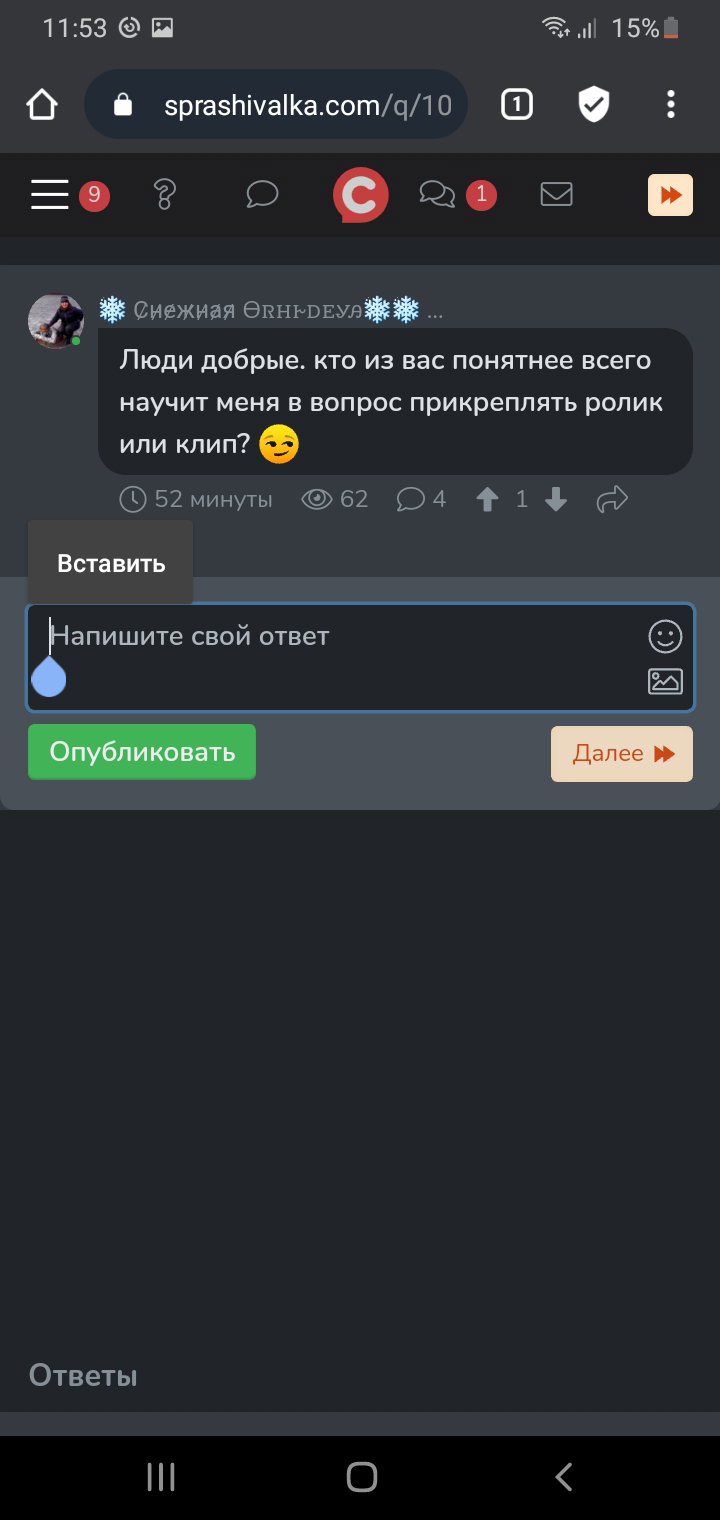The image size is (720, 1520).
Task: Tap the orange fast-forward icon in header
Action: coord(670,195)
